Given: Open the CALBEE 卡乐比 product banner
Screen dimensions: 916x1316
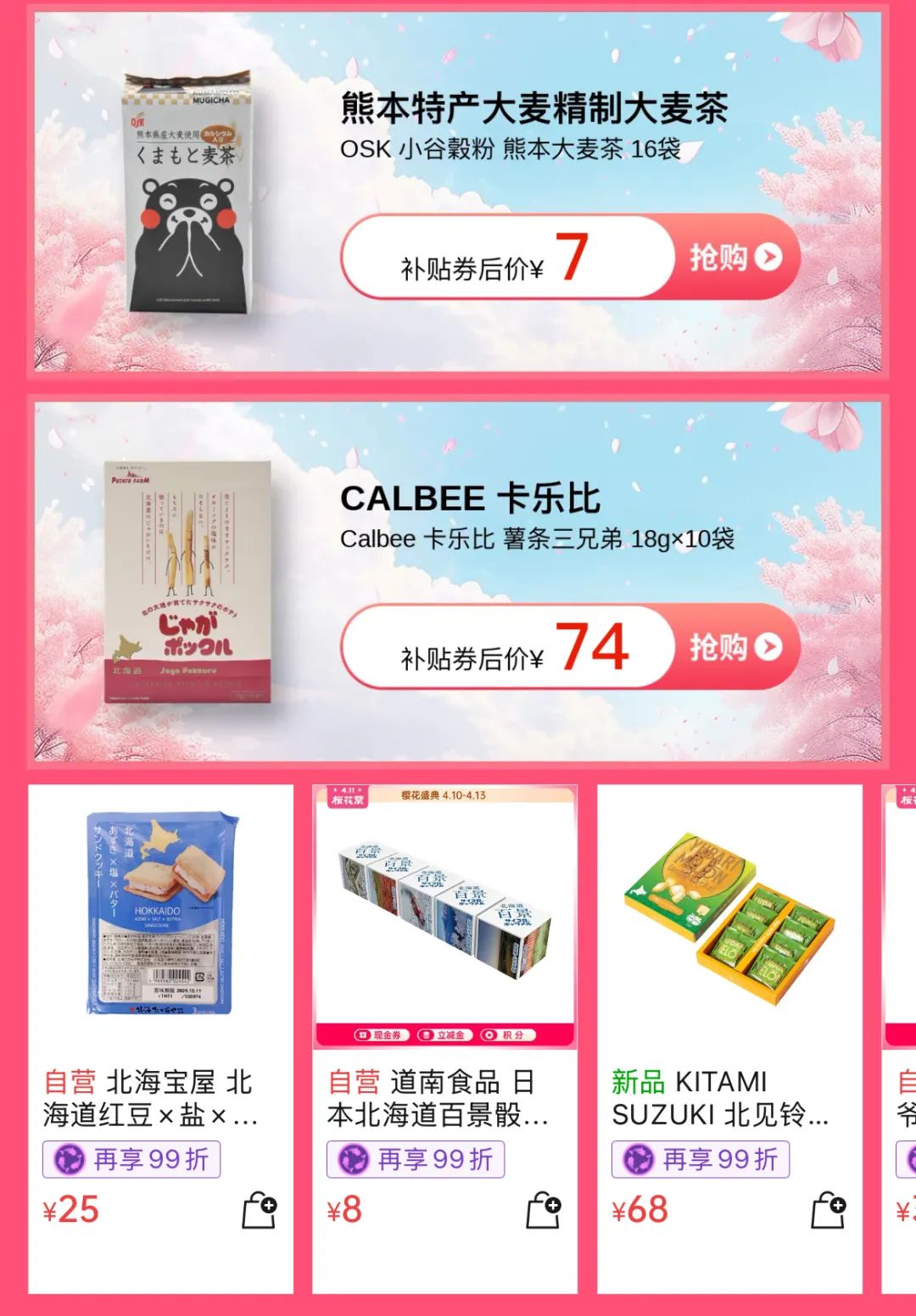Looking at the screenshot, I should (x=469, y=499).
